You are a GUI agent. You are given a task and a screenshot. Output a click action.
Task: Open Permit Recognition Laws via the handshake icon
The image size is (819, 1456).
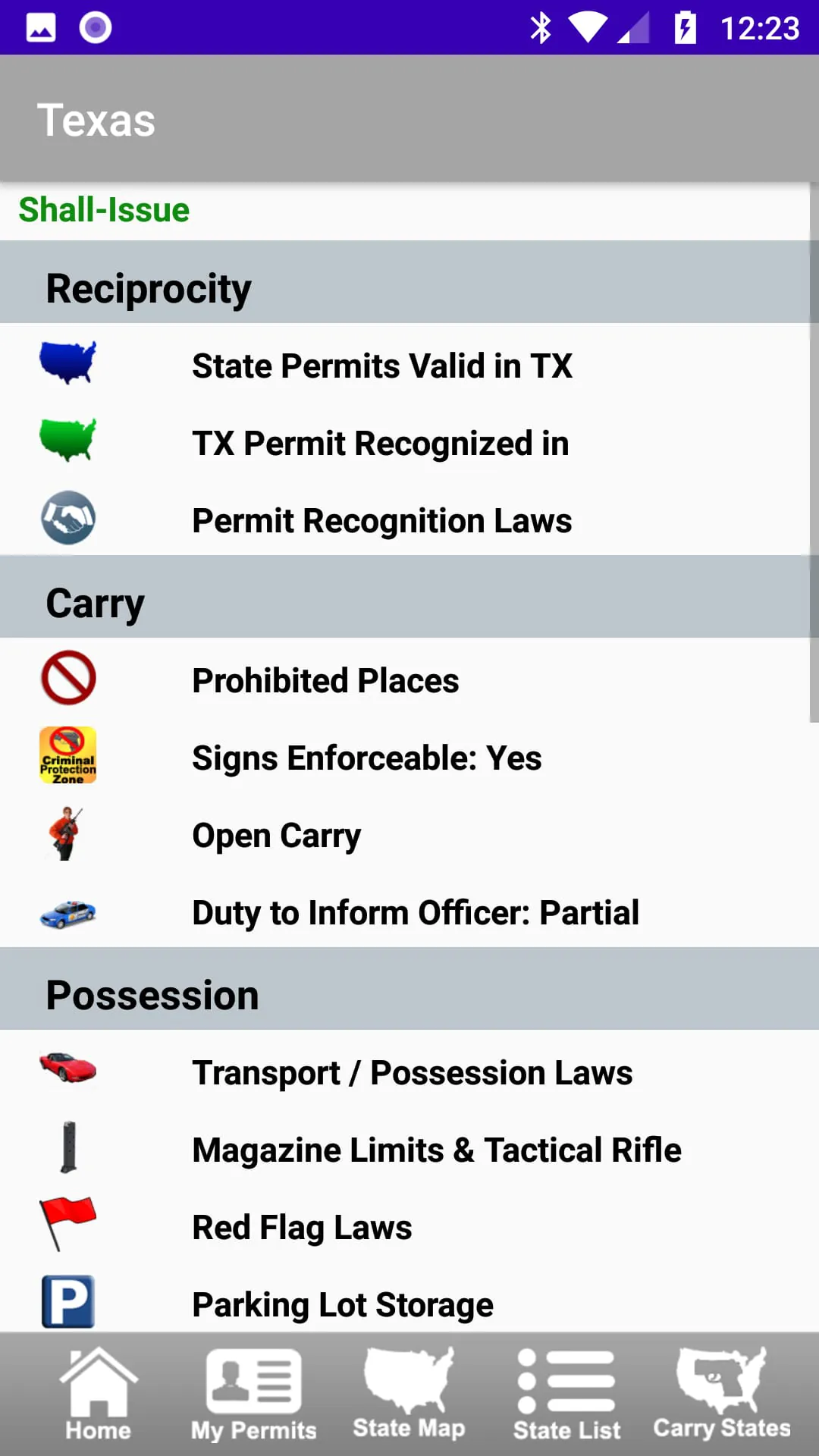pyautogui.click(x=67, y=518)
